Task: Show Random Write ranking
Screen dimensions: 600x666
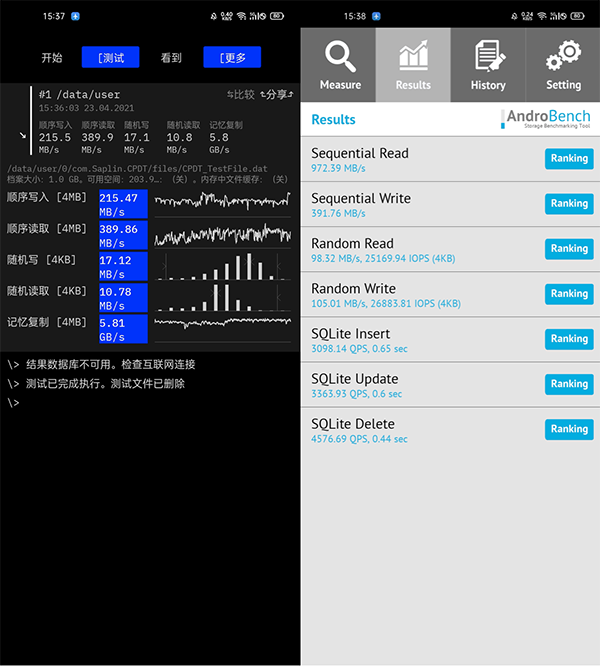Action: (569, 293)
